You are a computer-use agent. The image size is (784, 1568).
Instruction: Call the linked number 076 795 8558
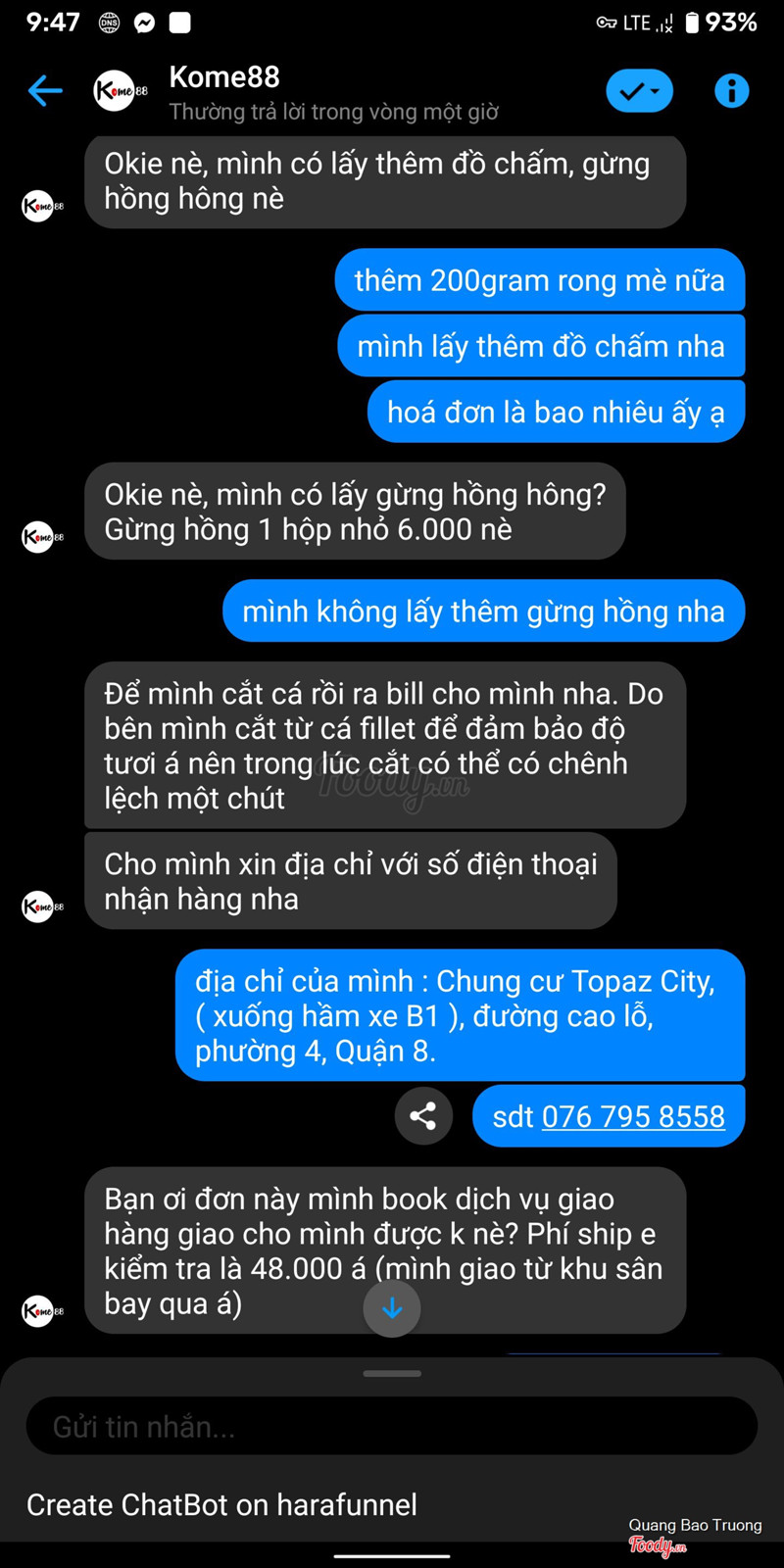(633, 1116)
